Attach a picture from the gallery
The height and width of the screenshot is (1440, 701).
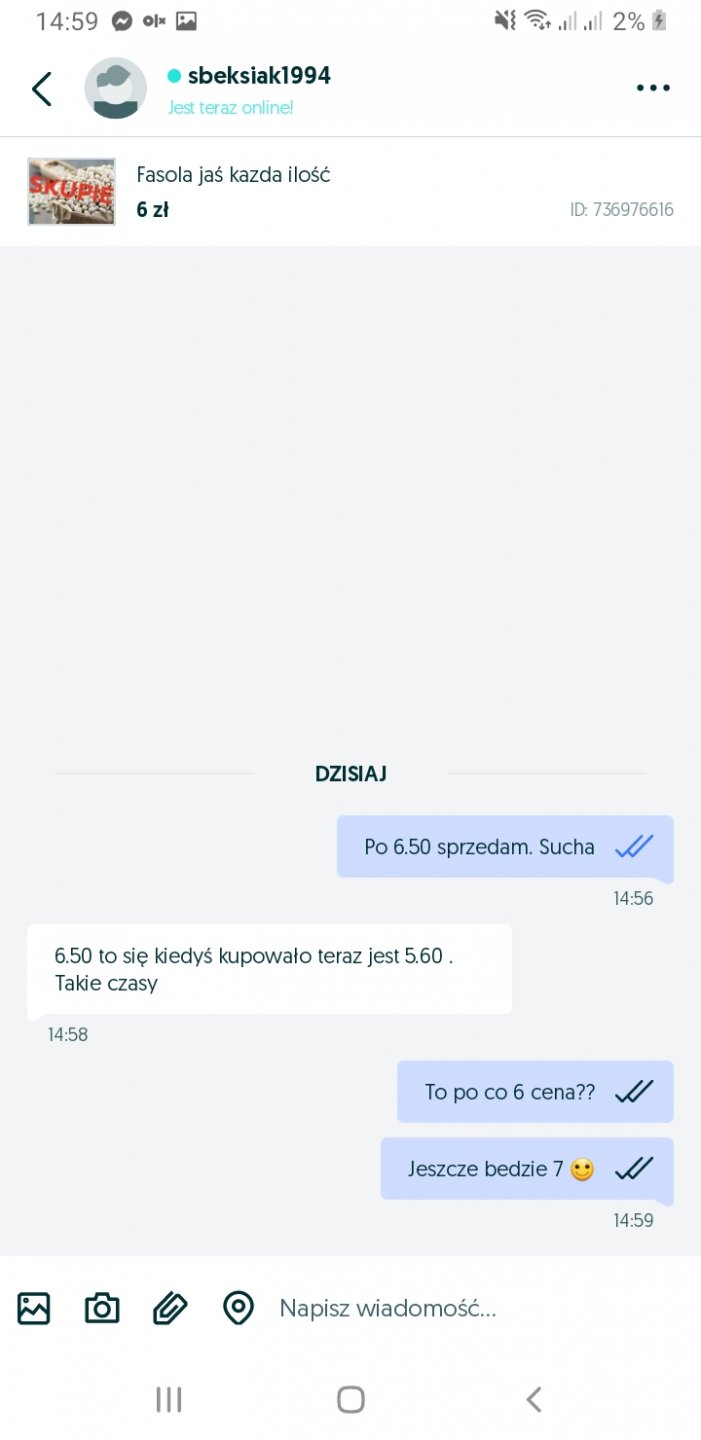click(x=34, y=1308)
